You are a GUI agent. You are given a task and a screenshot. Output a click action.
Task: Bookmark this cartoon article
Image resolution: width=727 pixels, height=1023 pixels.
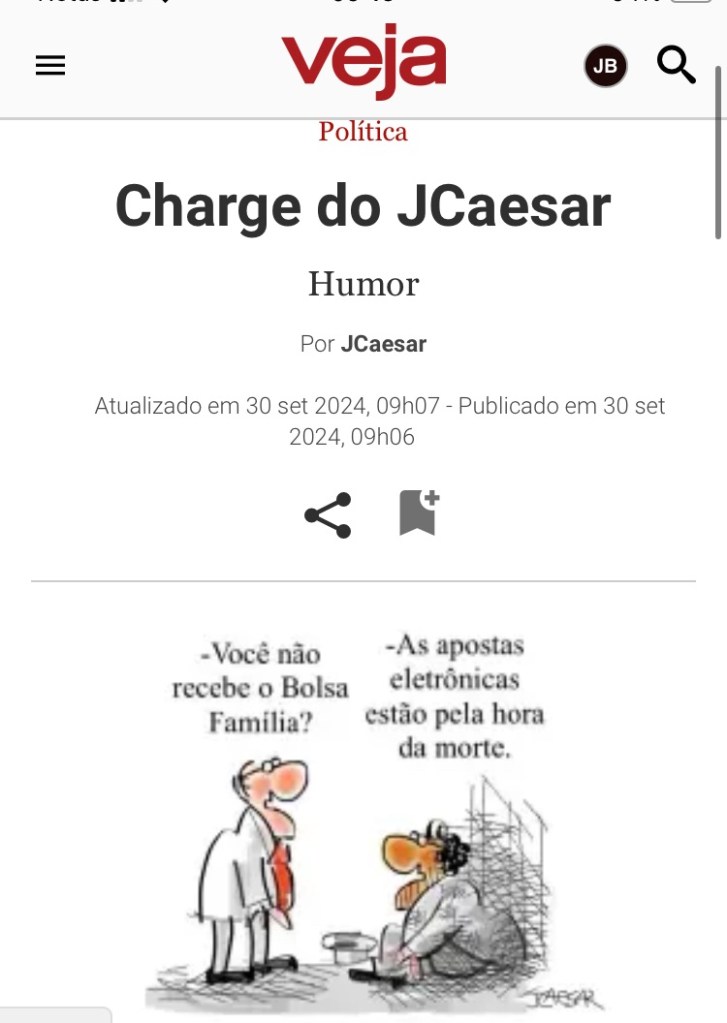coord(419,513)
